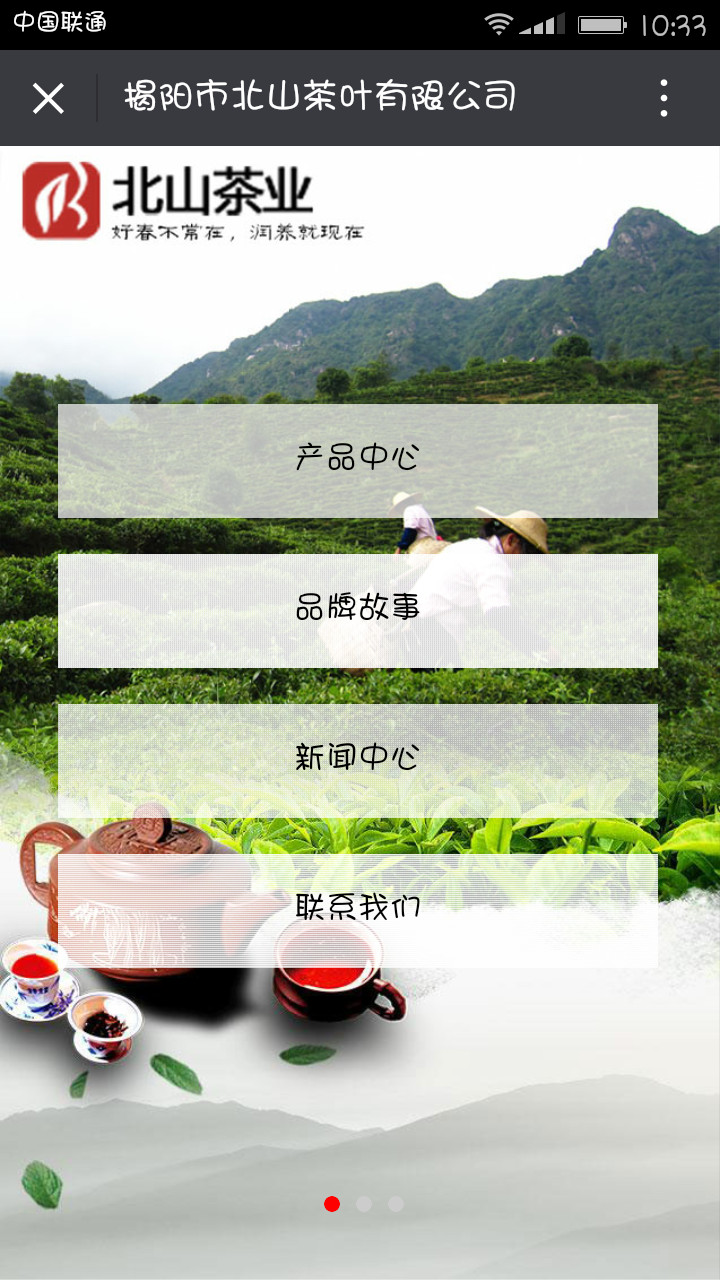Open the three-dot overflow menu
This screenshot has height=1280, width=720.
(x=664, y=98)
